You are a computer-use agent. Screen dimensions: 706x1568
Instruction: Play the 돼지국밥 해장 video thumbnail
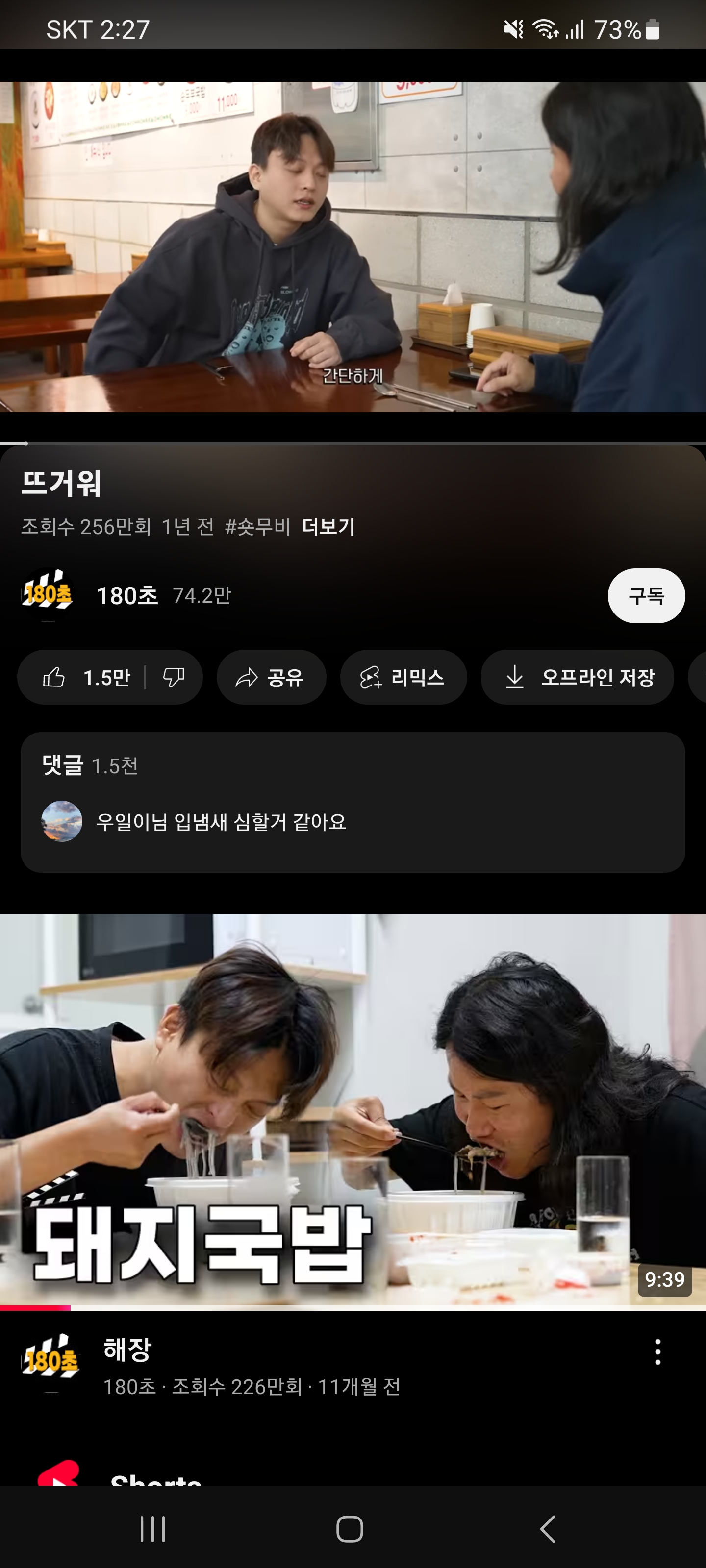(x=353, y=1111)
